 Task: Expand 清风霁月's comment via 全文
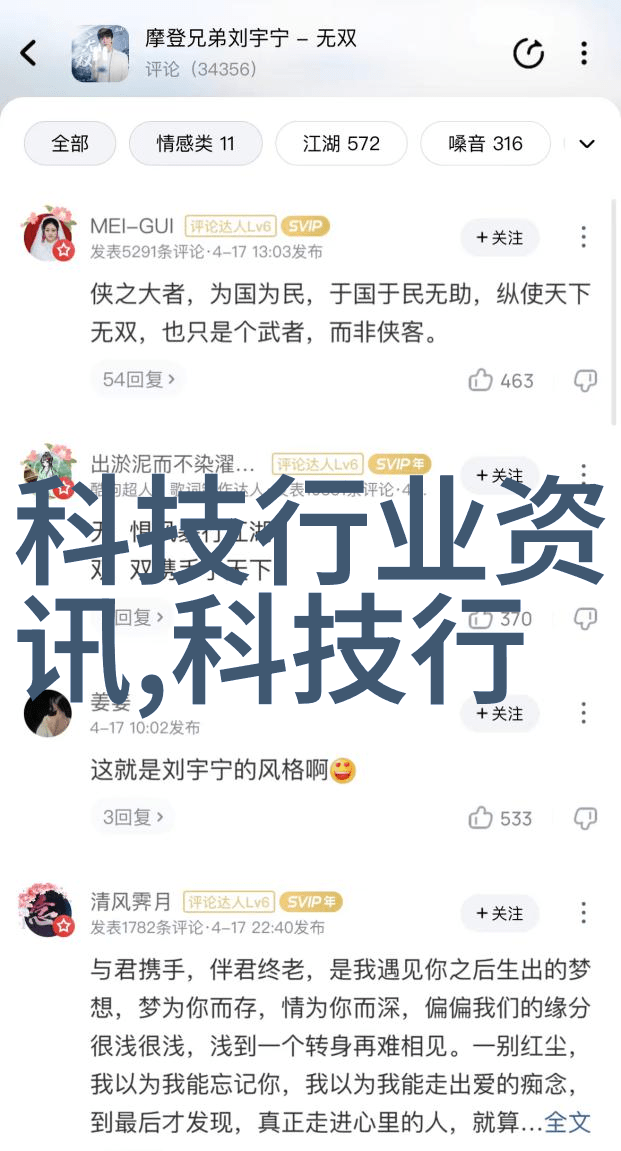pyautogui.click(x=568, y=1122)
